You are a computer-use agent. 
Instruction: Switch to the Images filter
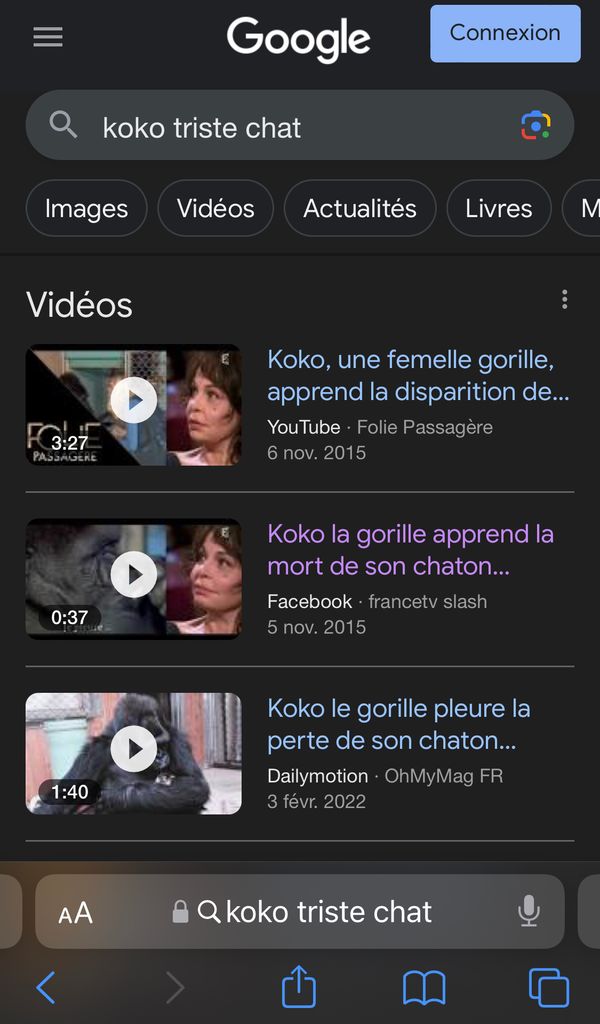point(86,208)
